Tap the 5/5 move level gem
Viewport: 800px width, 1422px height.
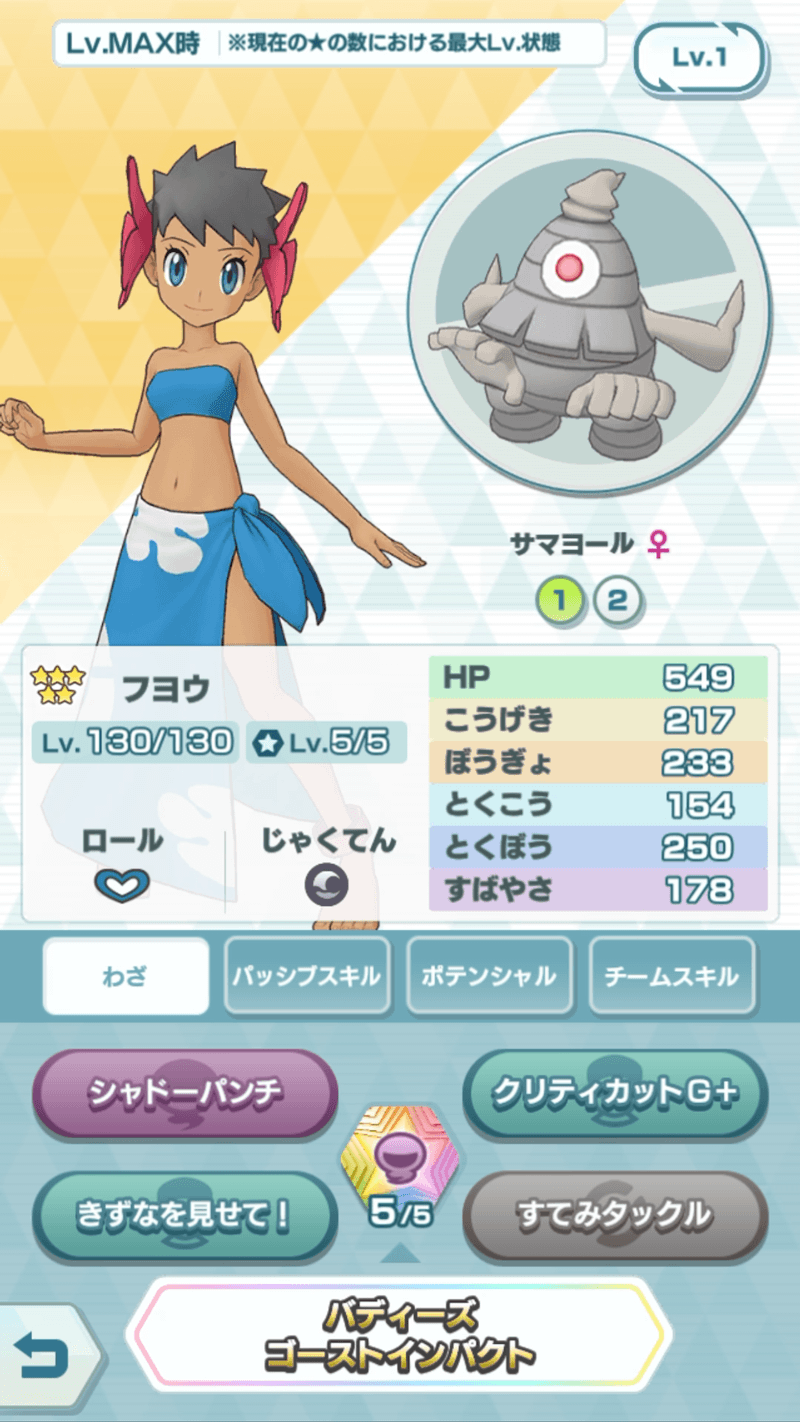[400, 1167]
